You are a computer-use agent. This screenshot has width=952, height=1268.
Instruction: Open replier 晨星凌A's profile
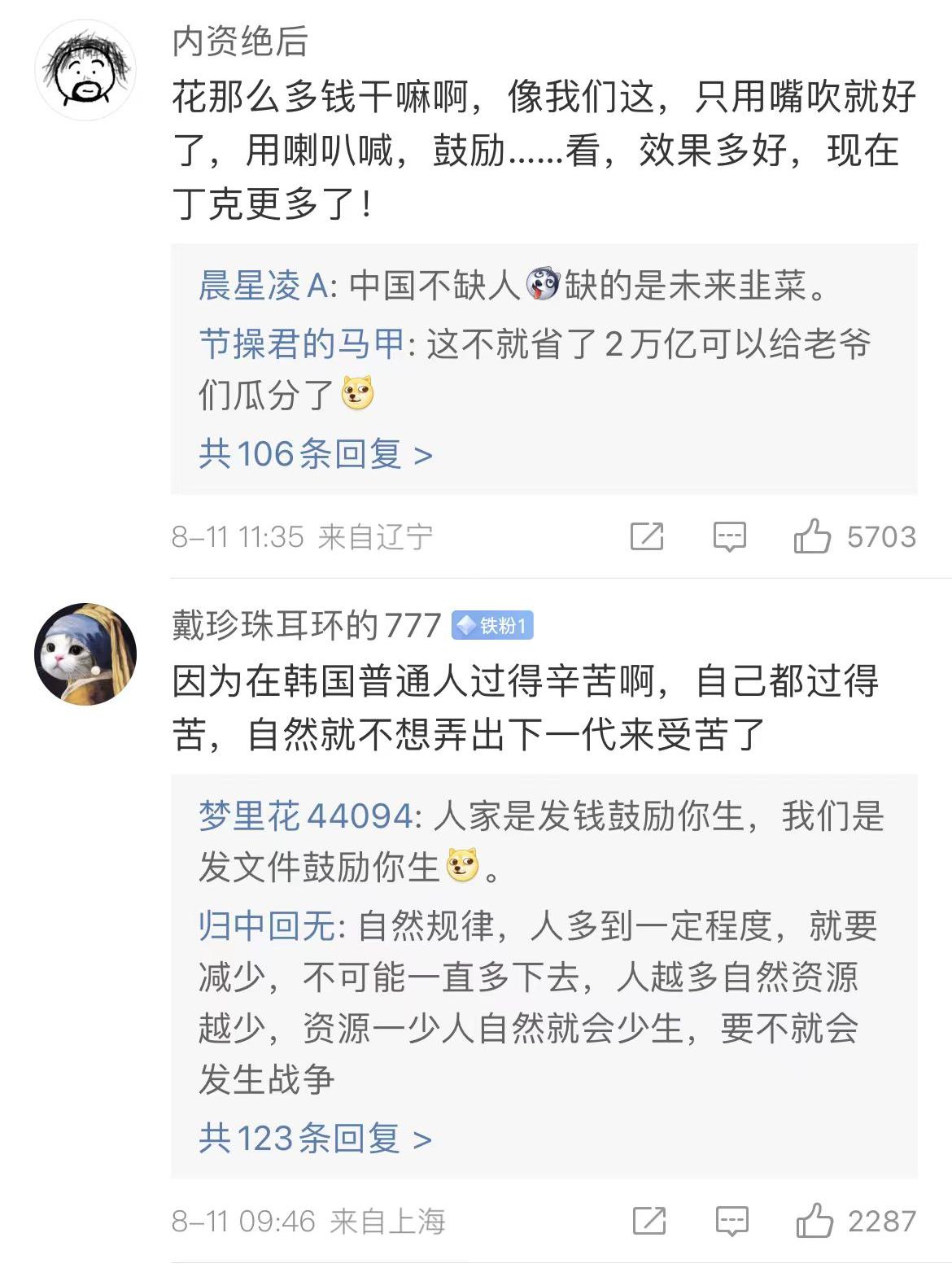click(263, 286)
